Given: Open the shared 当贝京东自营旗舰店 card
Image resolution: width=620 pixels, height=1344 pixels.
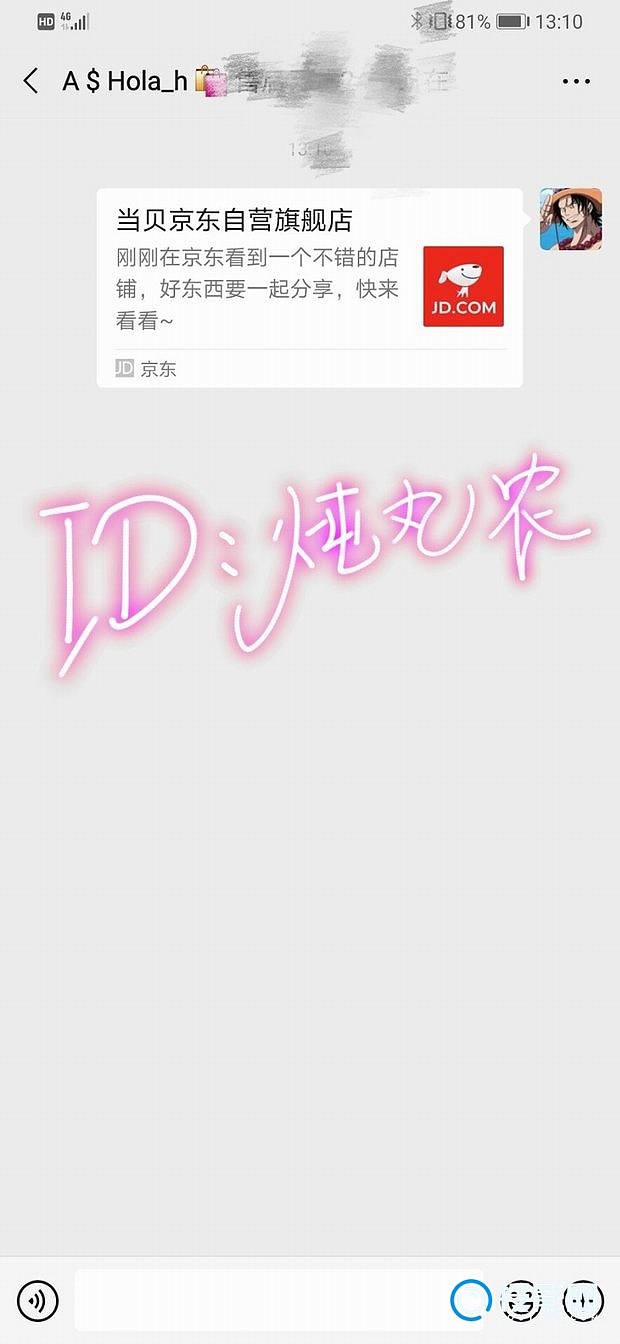Looking at the screenshot, I should click(310, 287).
